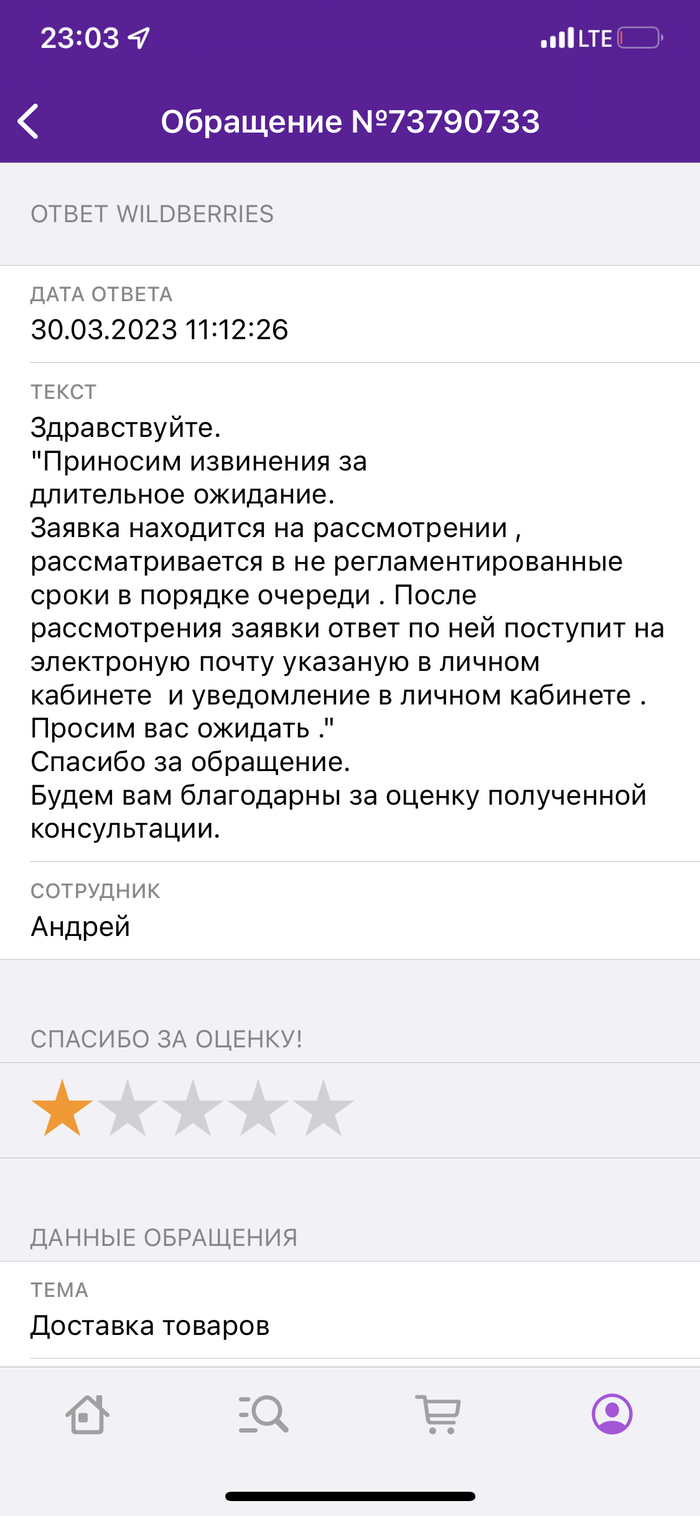The image size is (700, 1516).
Task: Go back from Обращение №73790733
Action: [29, 122]
